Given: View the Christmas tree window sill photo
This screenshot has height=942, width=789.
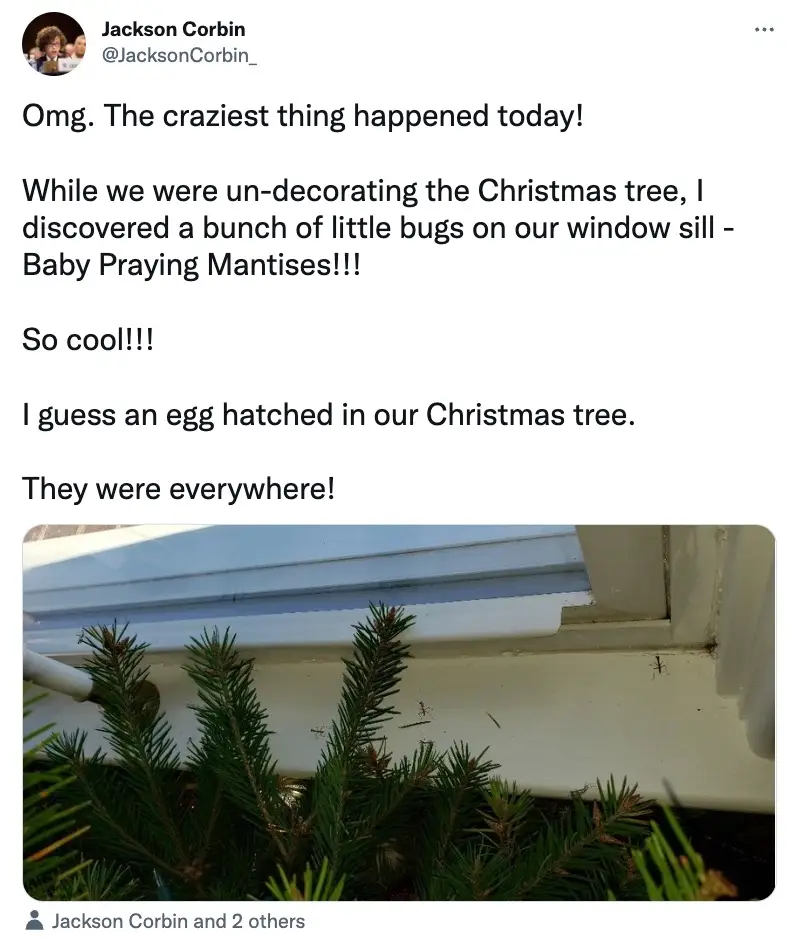Looking at the screenshot, I should tap(398, 712).
